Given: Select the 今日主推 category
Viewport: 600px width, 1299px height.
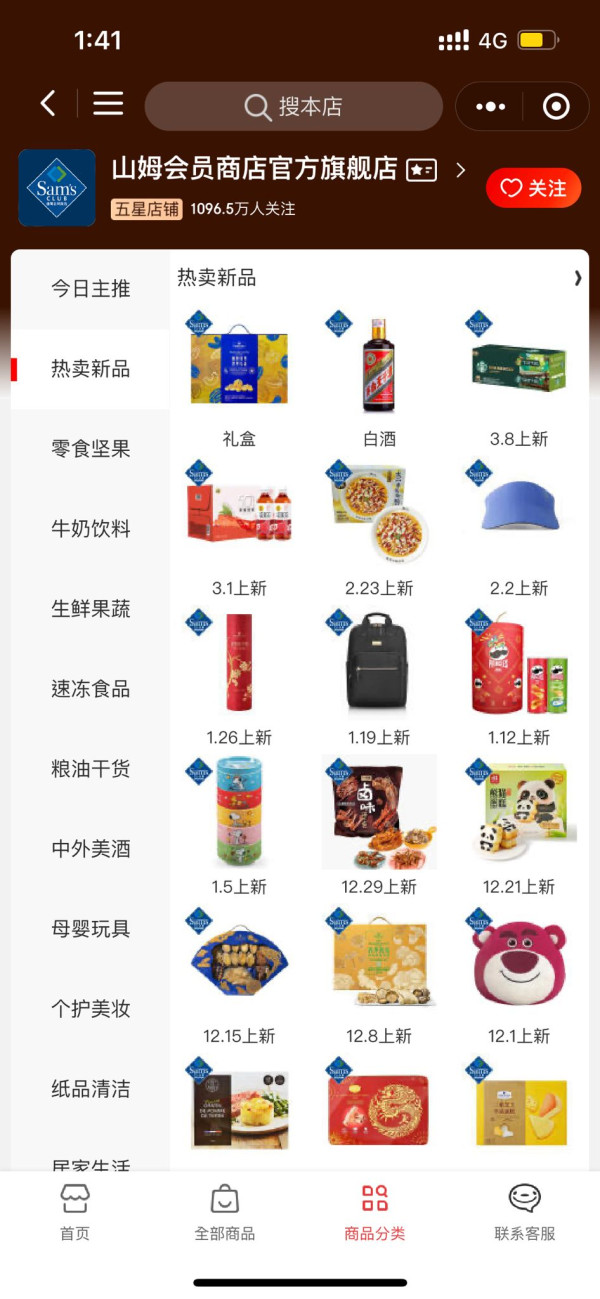Looking at the screenshot, I should [91, 289].
